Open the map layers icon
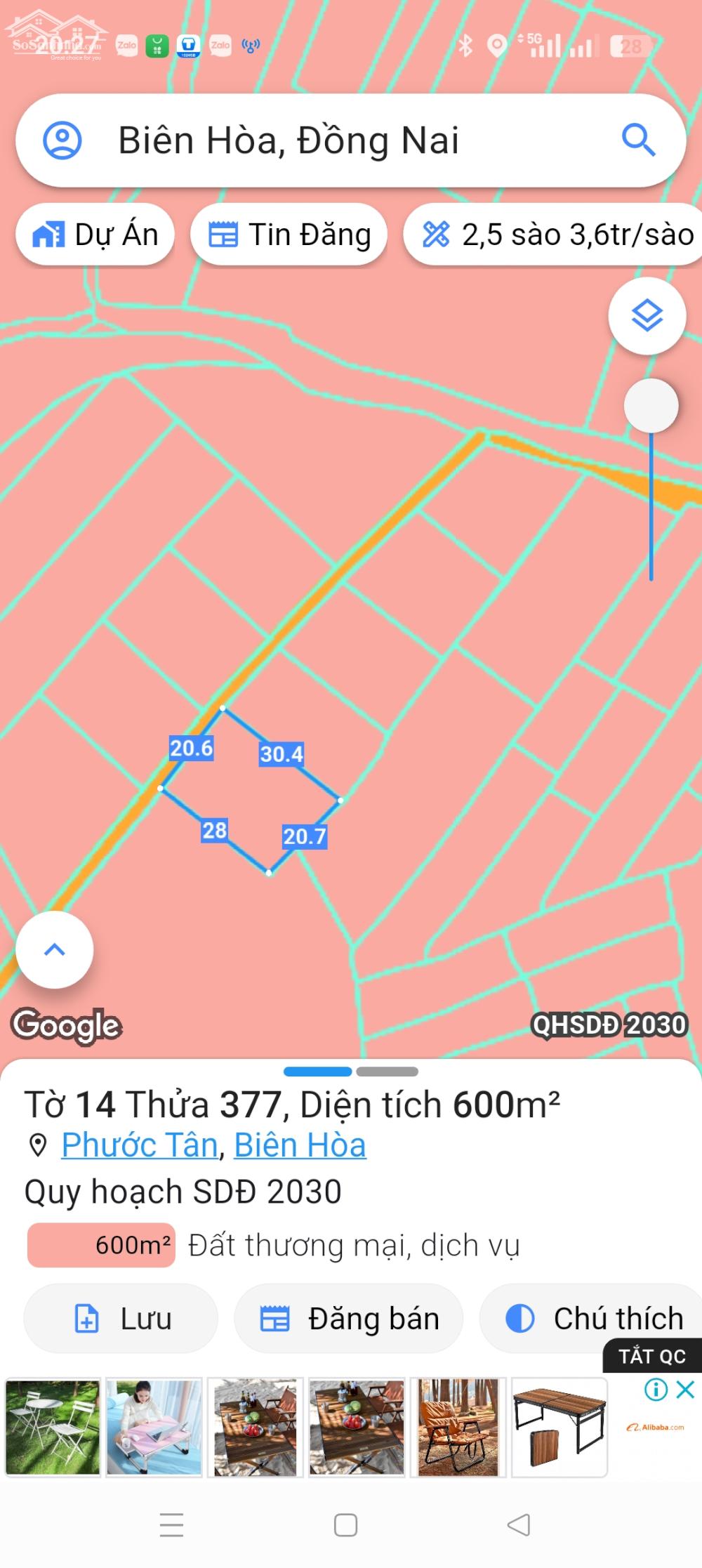Image resolution: width=702 pixels, height=1568 pixels. click(x=647, y=316)
